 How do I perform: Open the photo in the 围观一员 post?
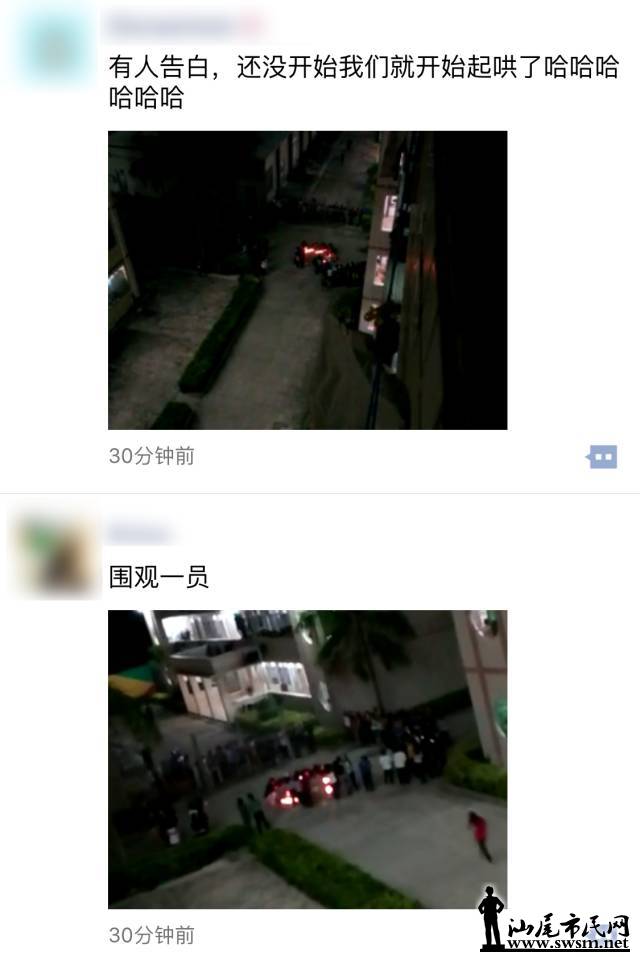307,758
